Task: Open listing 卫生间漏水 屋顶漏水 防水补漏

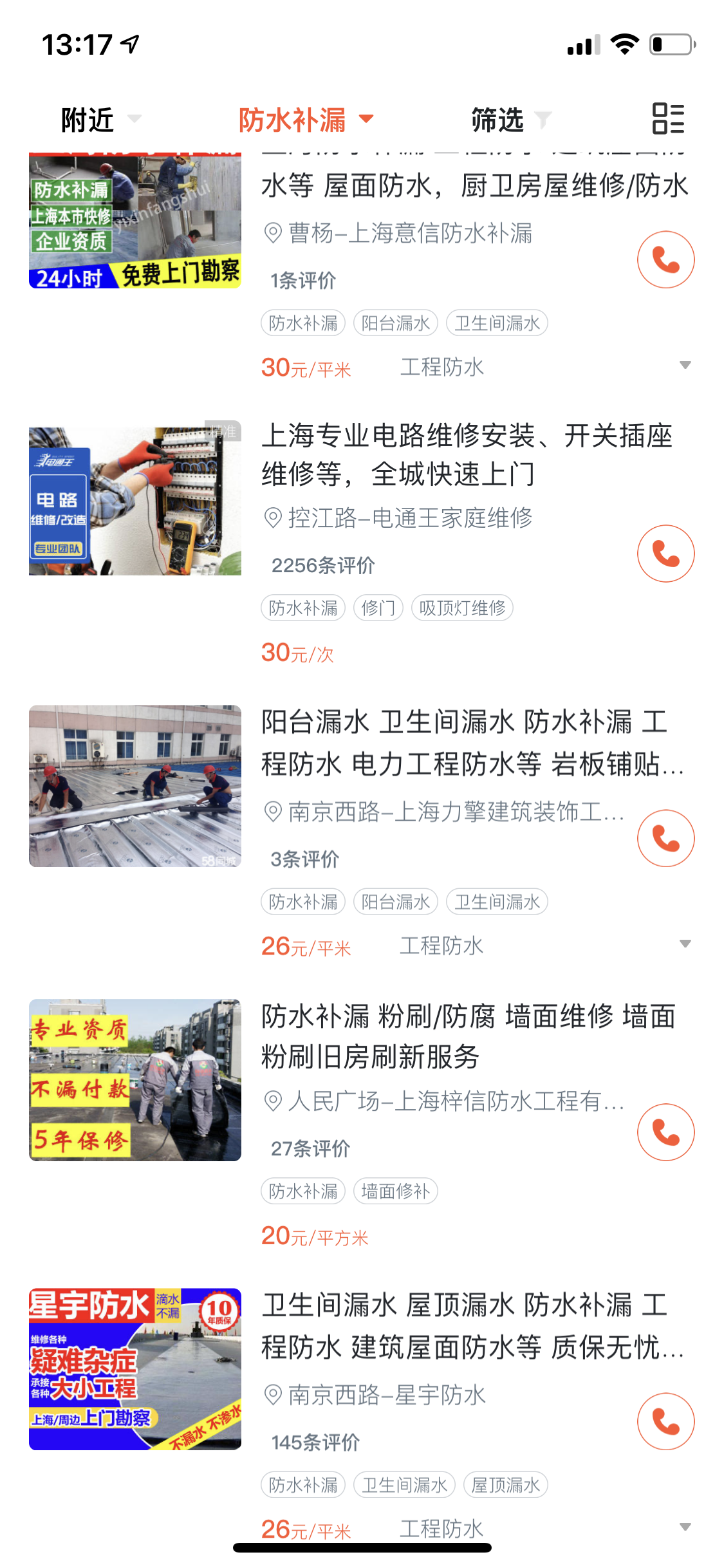Action: coord(467,1326)
